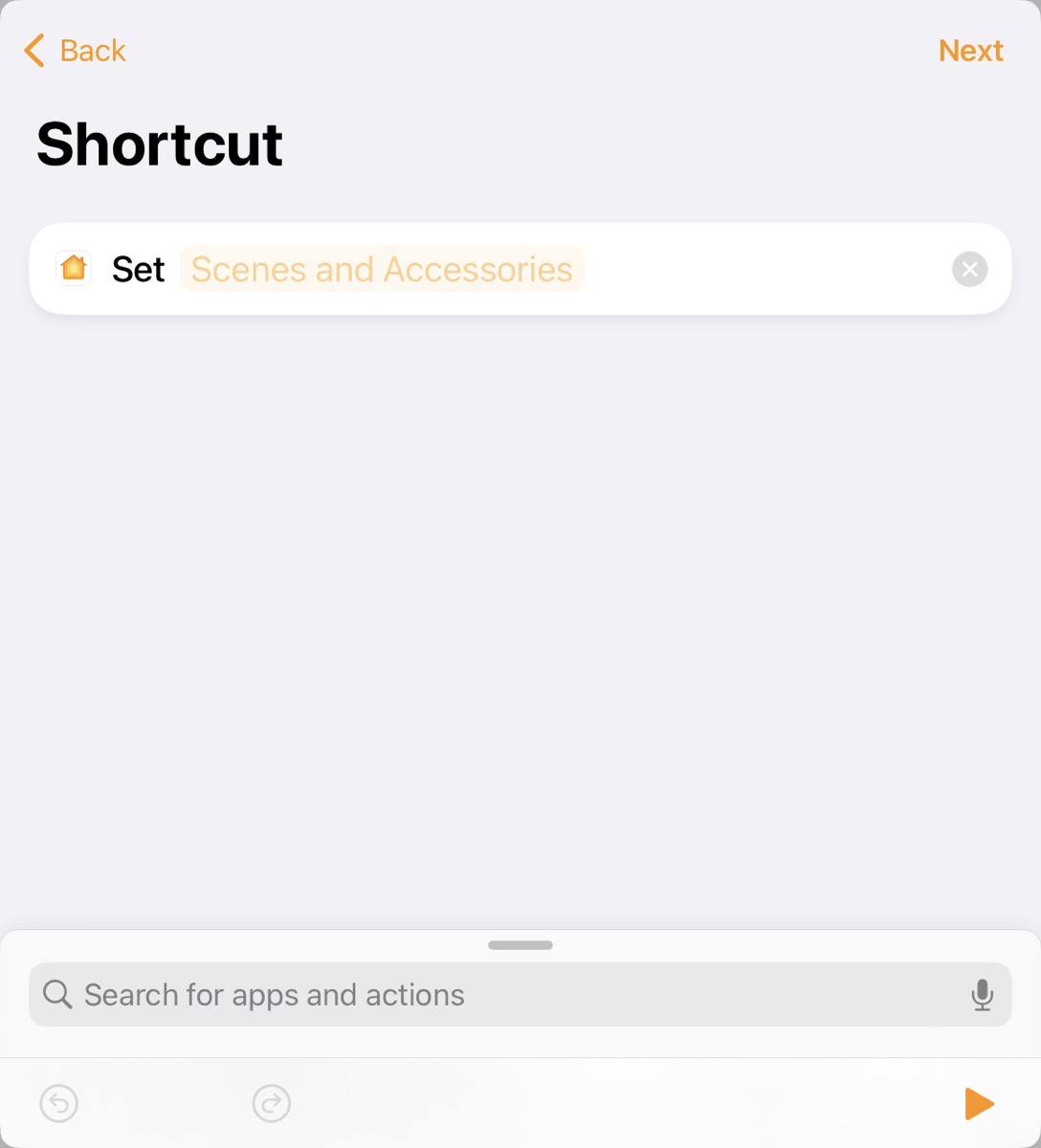This screenshot has width=1041, height=1148.
Task: Undo the last change
Action: coord(59,1103)
